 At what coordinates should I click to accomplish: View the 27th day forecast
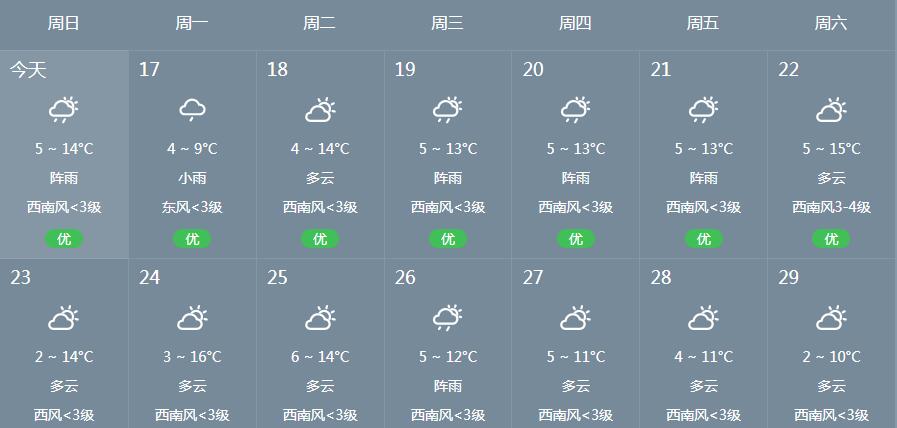(x=576, y=345)
